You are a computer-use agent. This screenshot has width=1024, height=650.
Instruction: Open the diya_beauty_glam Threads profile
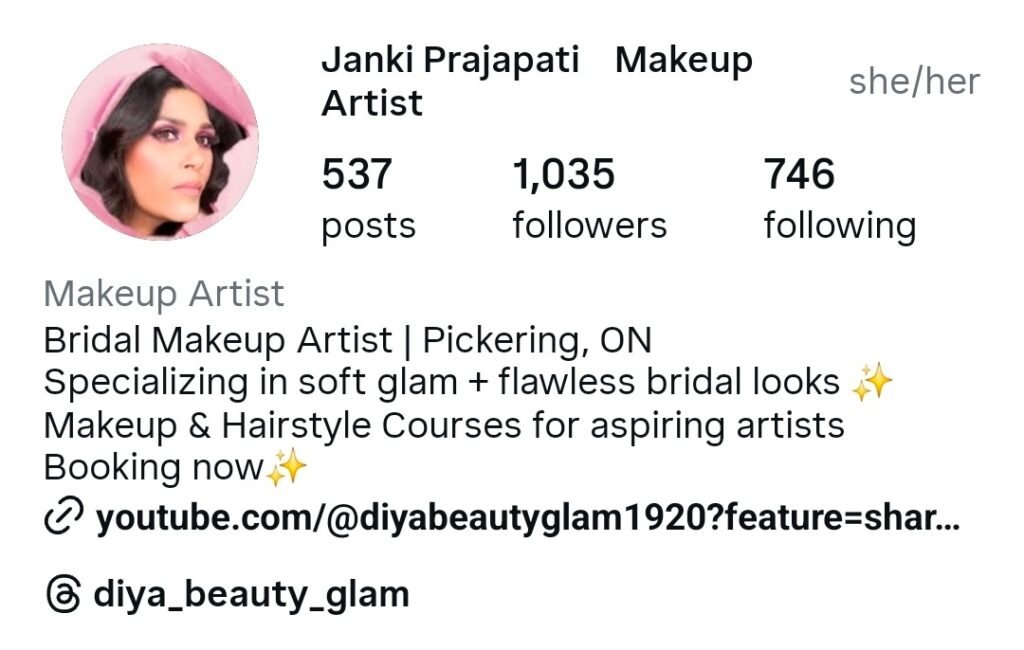[250, 595]
